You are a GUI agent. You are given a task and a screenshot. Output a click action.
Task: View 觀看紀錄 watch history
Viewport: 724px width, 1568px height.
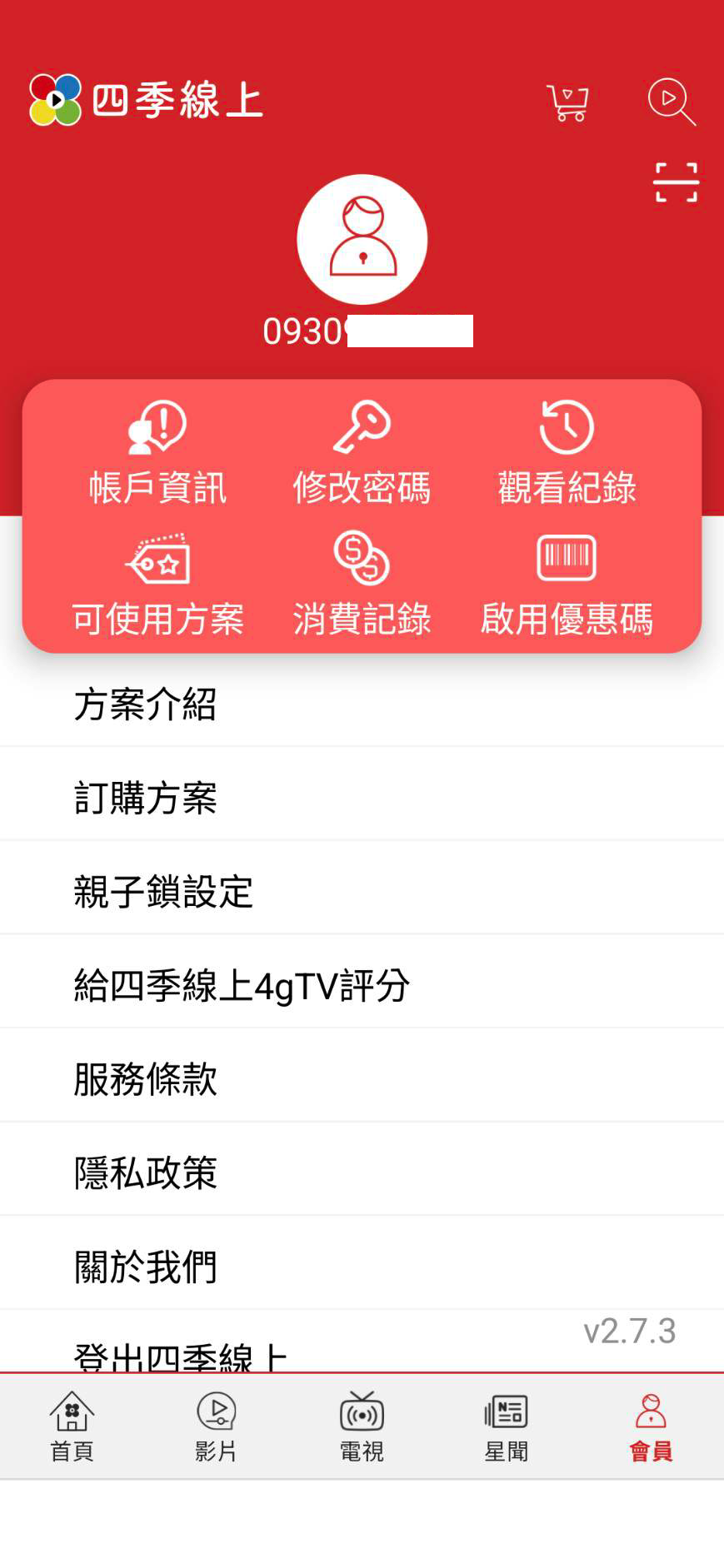click(567, 453)
